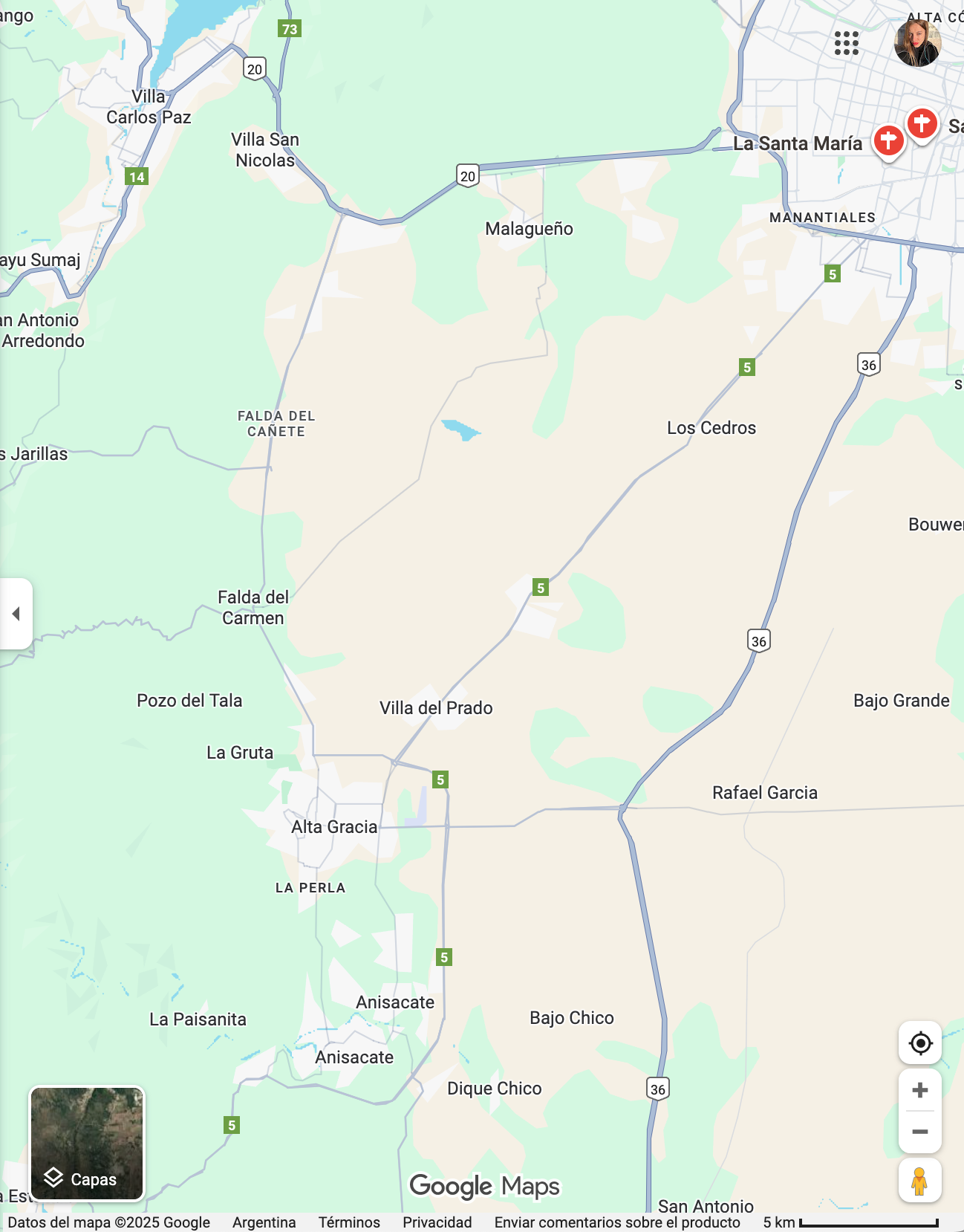This screenshot has width=964, height=1232.
Task: Open the Privacidad link
Action: coord(437,1222)
